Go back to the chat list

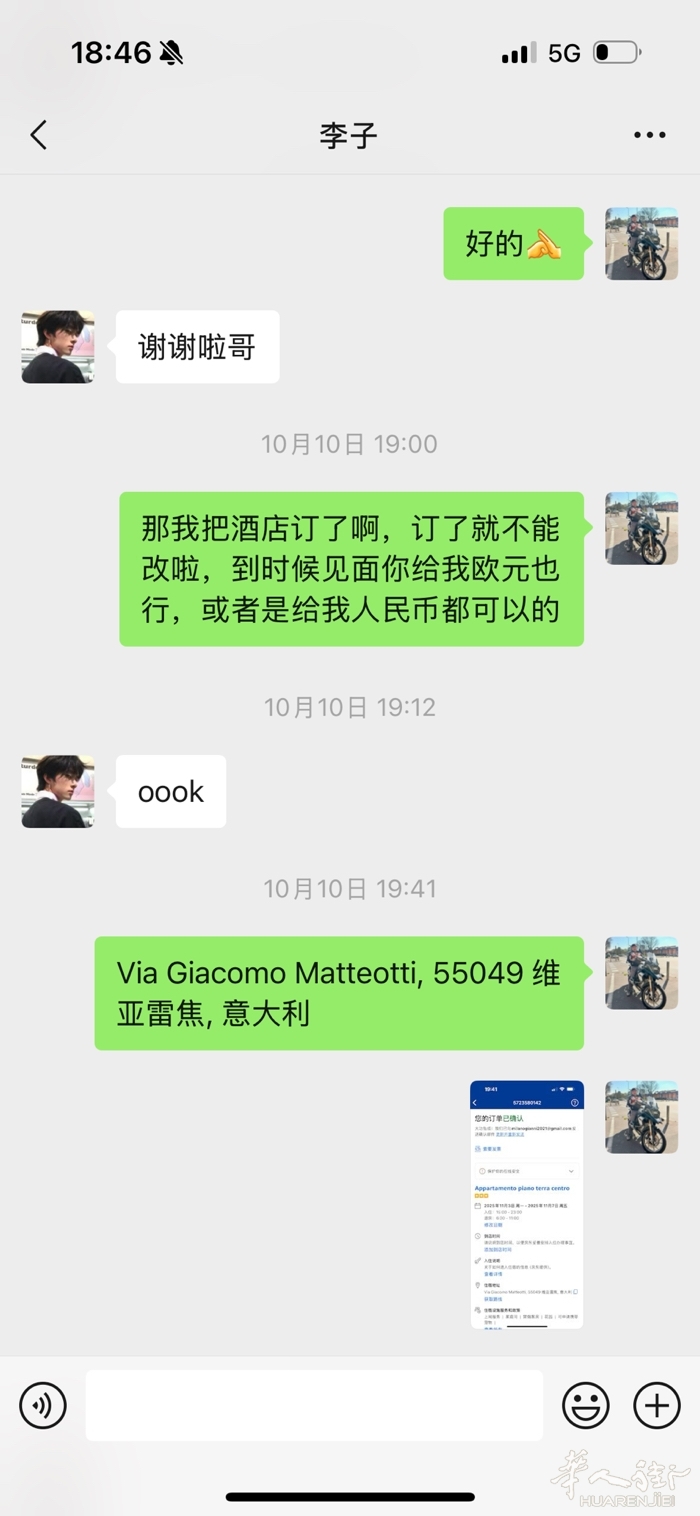pyautogui.click(x=39, y=135)
